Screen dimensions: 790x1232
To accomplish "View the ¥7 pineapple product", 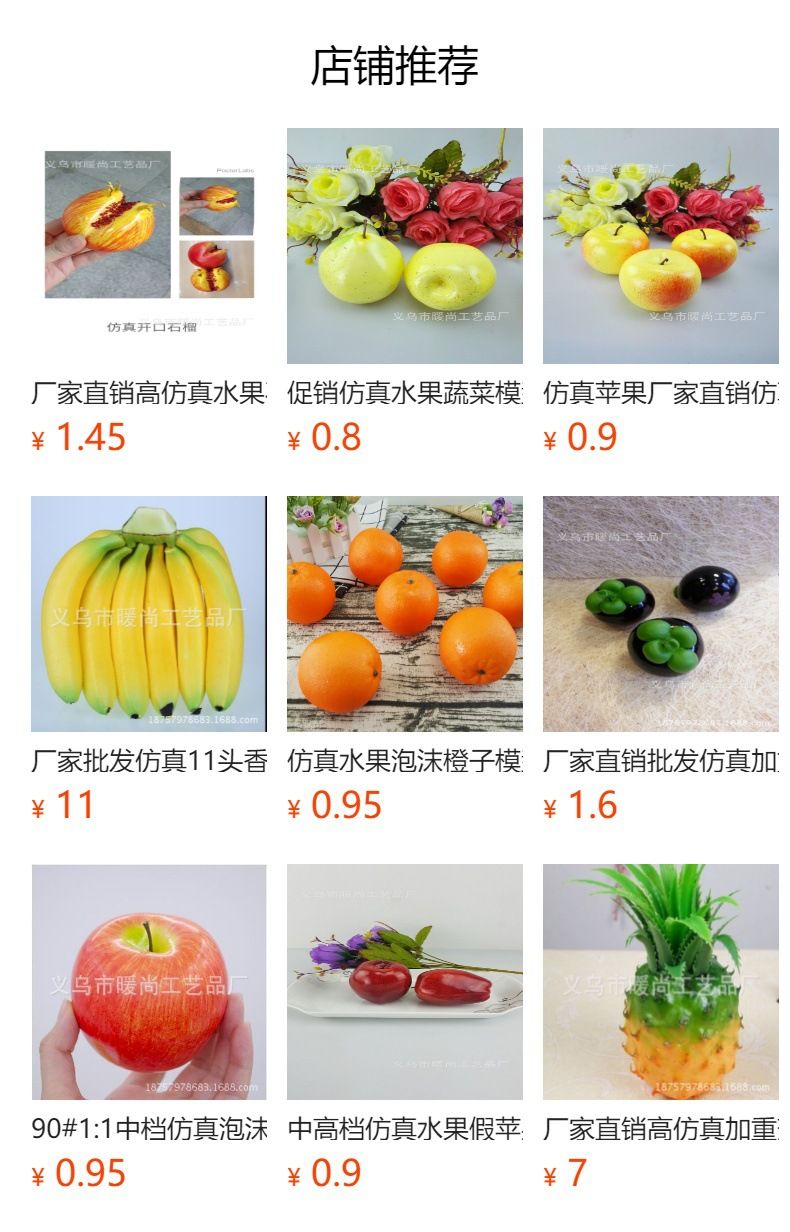I will (660, 982).
